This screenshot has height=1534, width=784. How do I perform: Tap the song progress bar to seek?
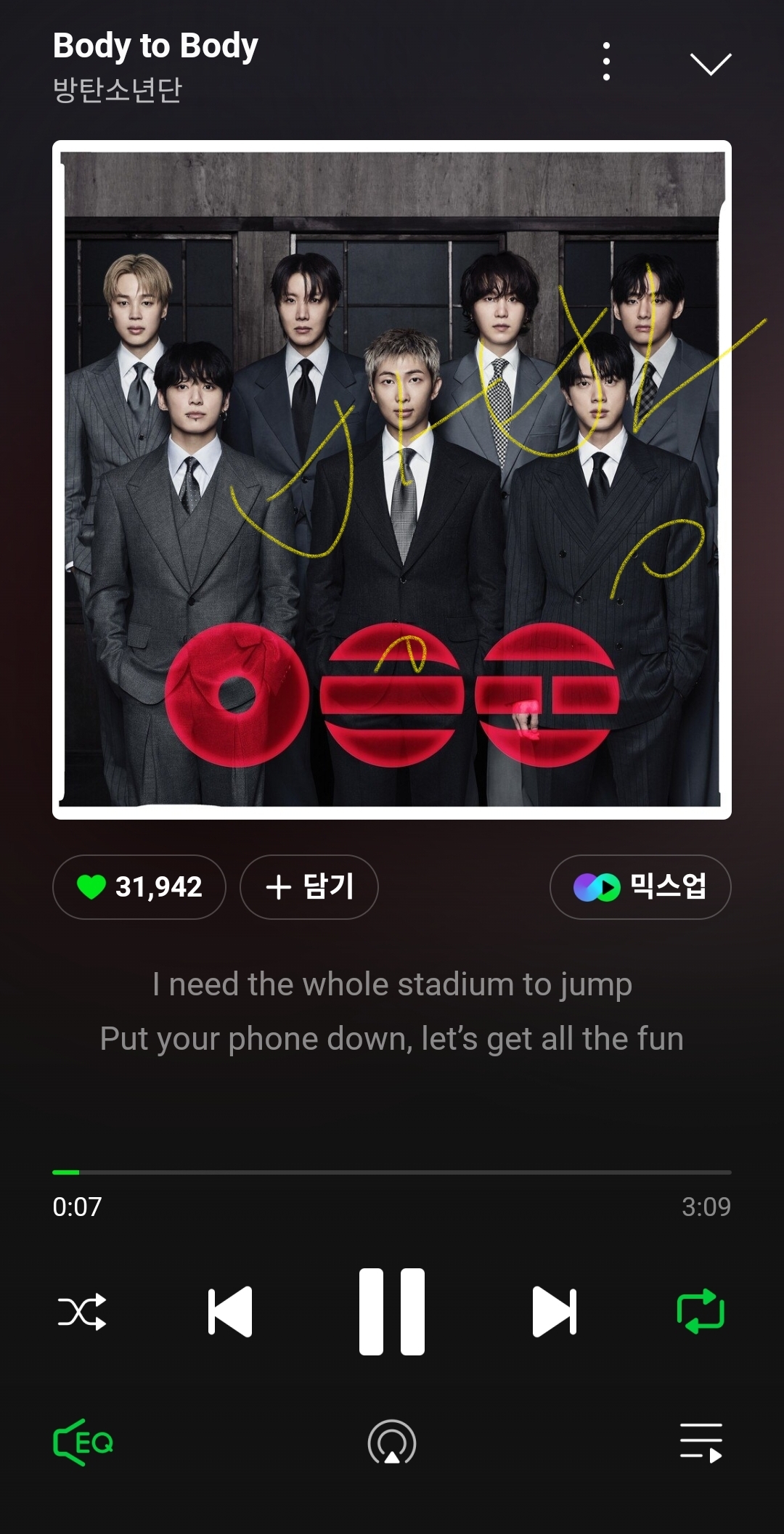pos(392,1172)
